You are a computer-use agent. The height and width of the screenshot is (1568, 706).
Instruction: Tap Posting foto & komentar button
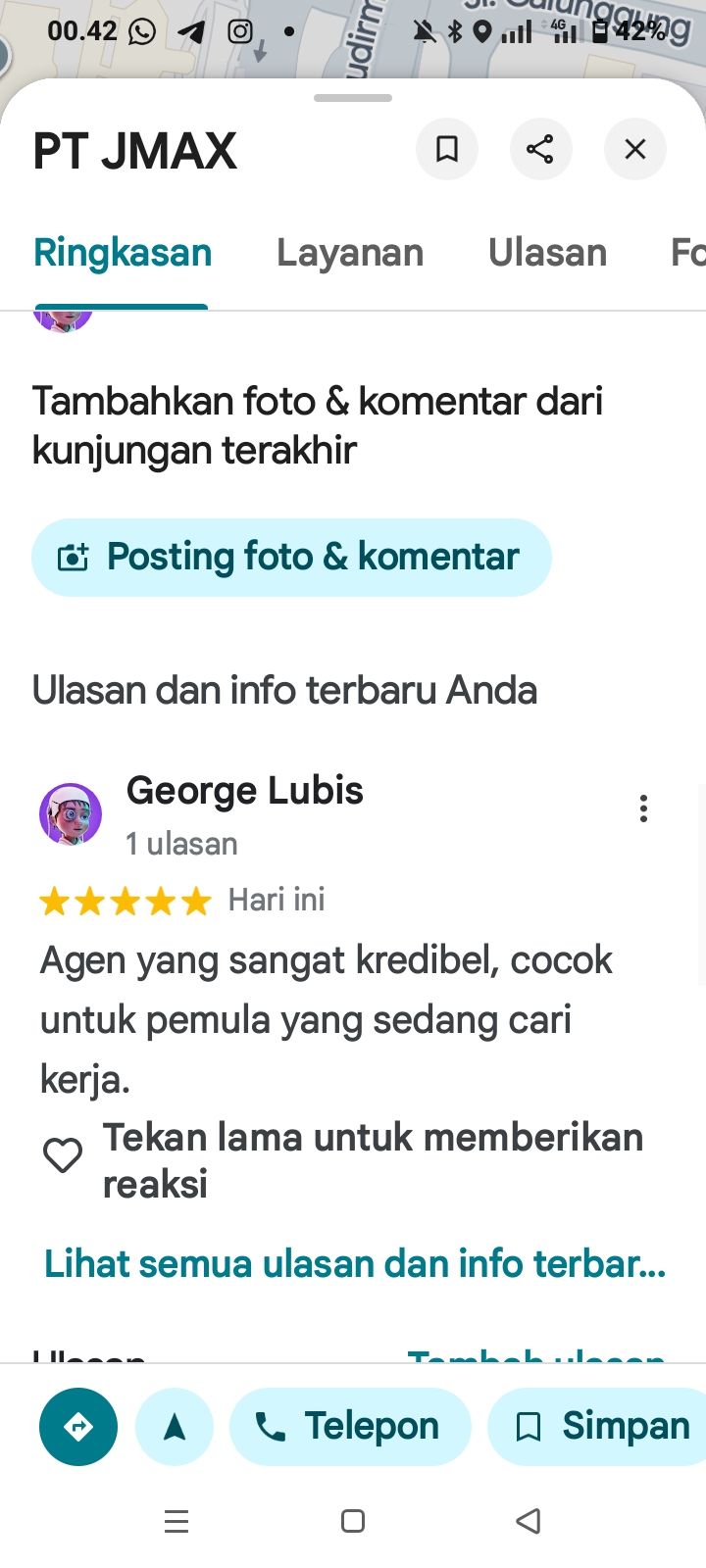pos(291,557)
